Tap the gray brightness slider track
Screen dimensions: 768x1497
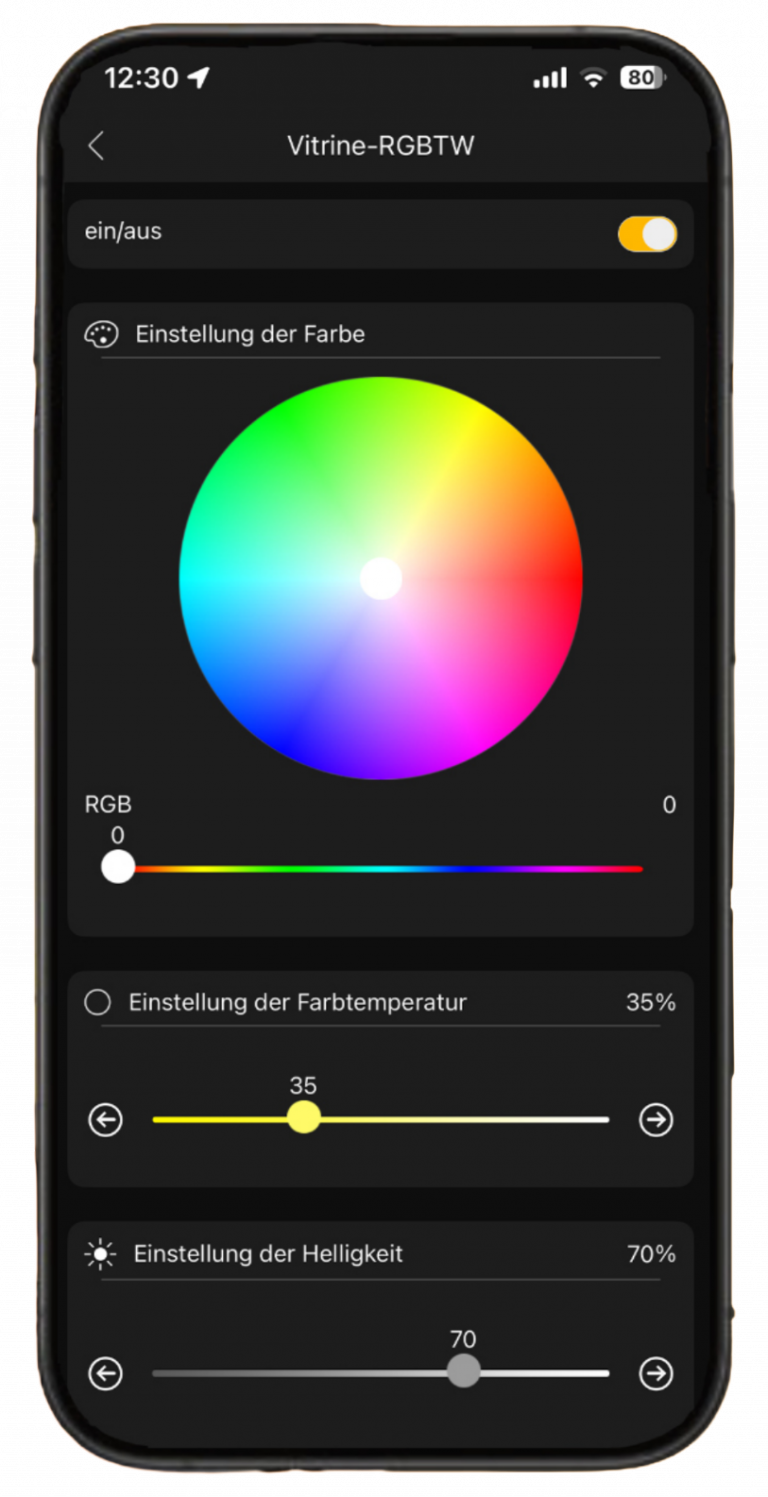tap(300, 1373)
